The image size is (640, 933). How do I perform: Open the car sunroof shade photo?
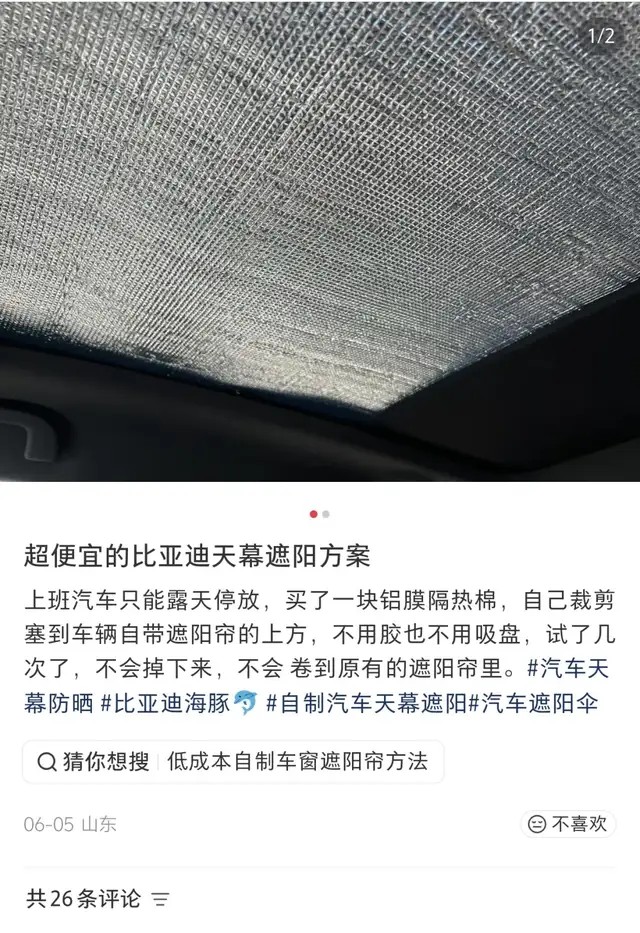coord(320,240)
